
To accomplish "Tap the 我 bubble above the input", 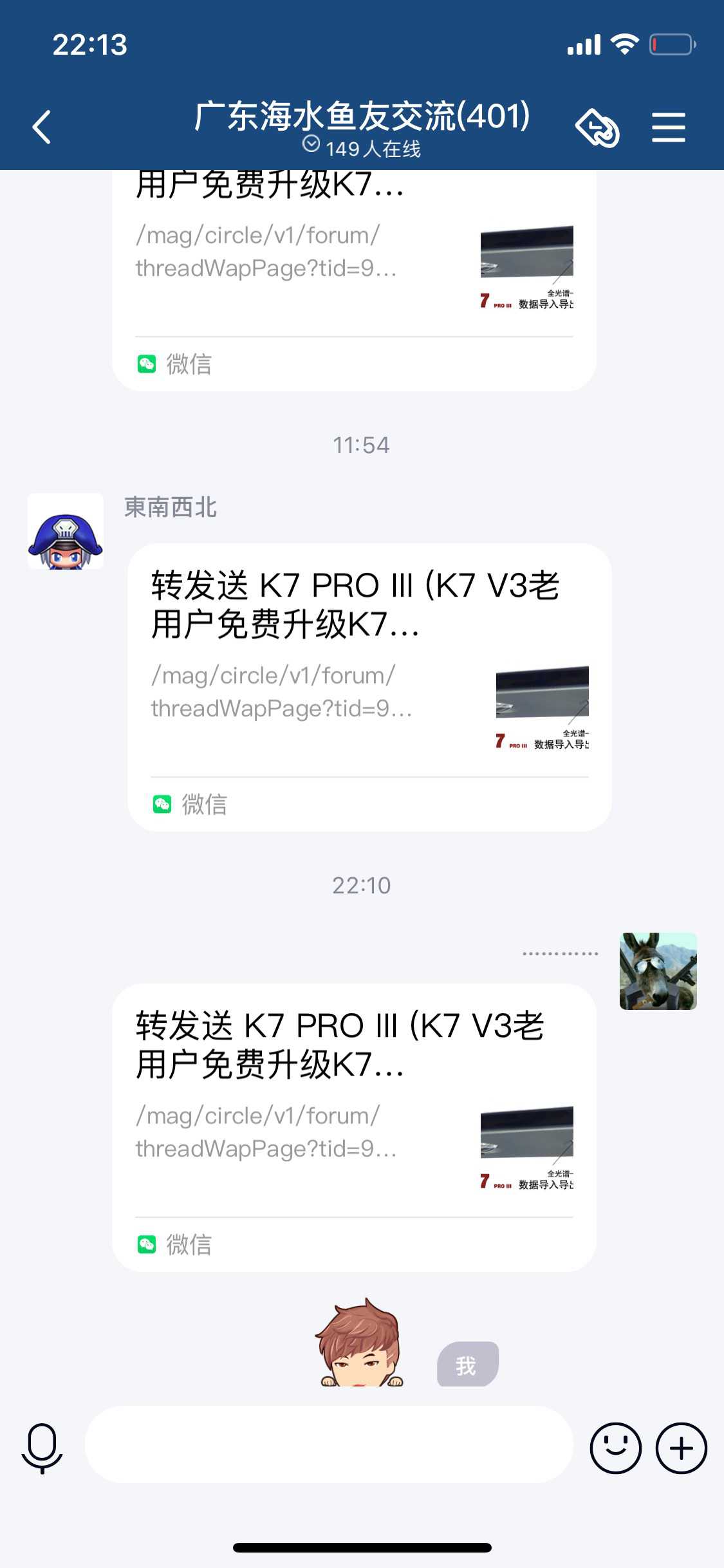I will pos(467,1364).
